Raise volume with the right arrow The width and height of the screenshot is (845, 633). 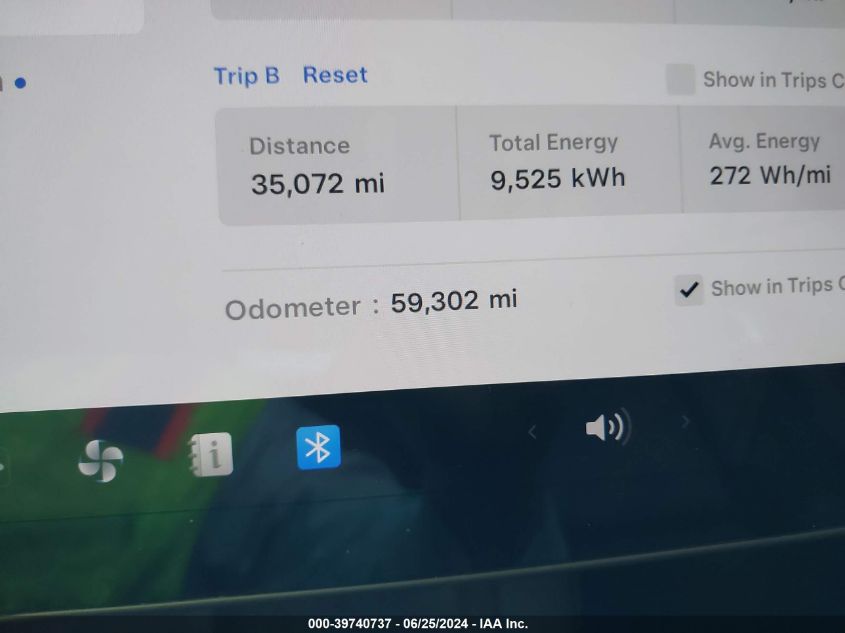tap(685, 422)
